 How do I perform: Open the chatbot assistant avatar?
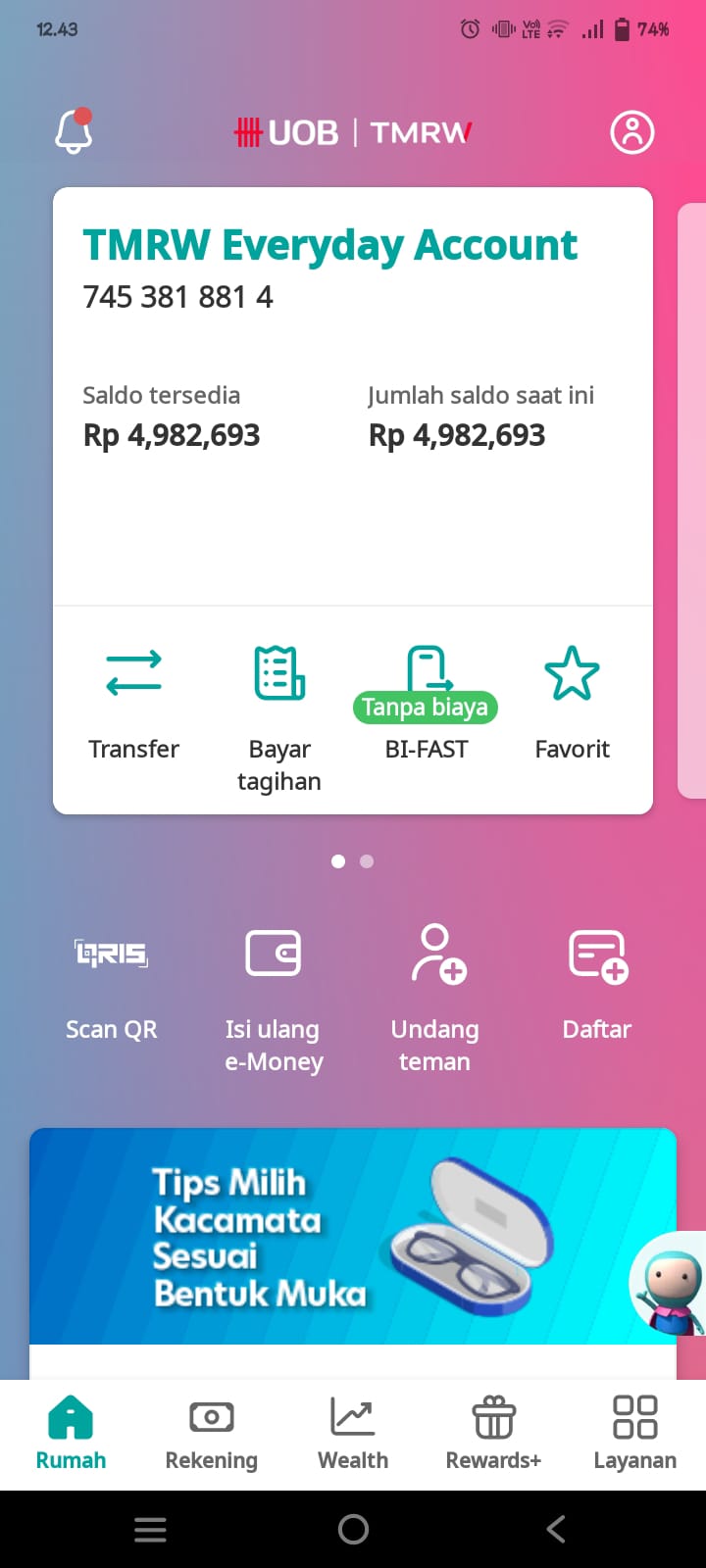coord(671,1284)
